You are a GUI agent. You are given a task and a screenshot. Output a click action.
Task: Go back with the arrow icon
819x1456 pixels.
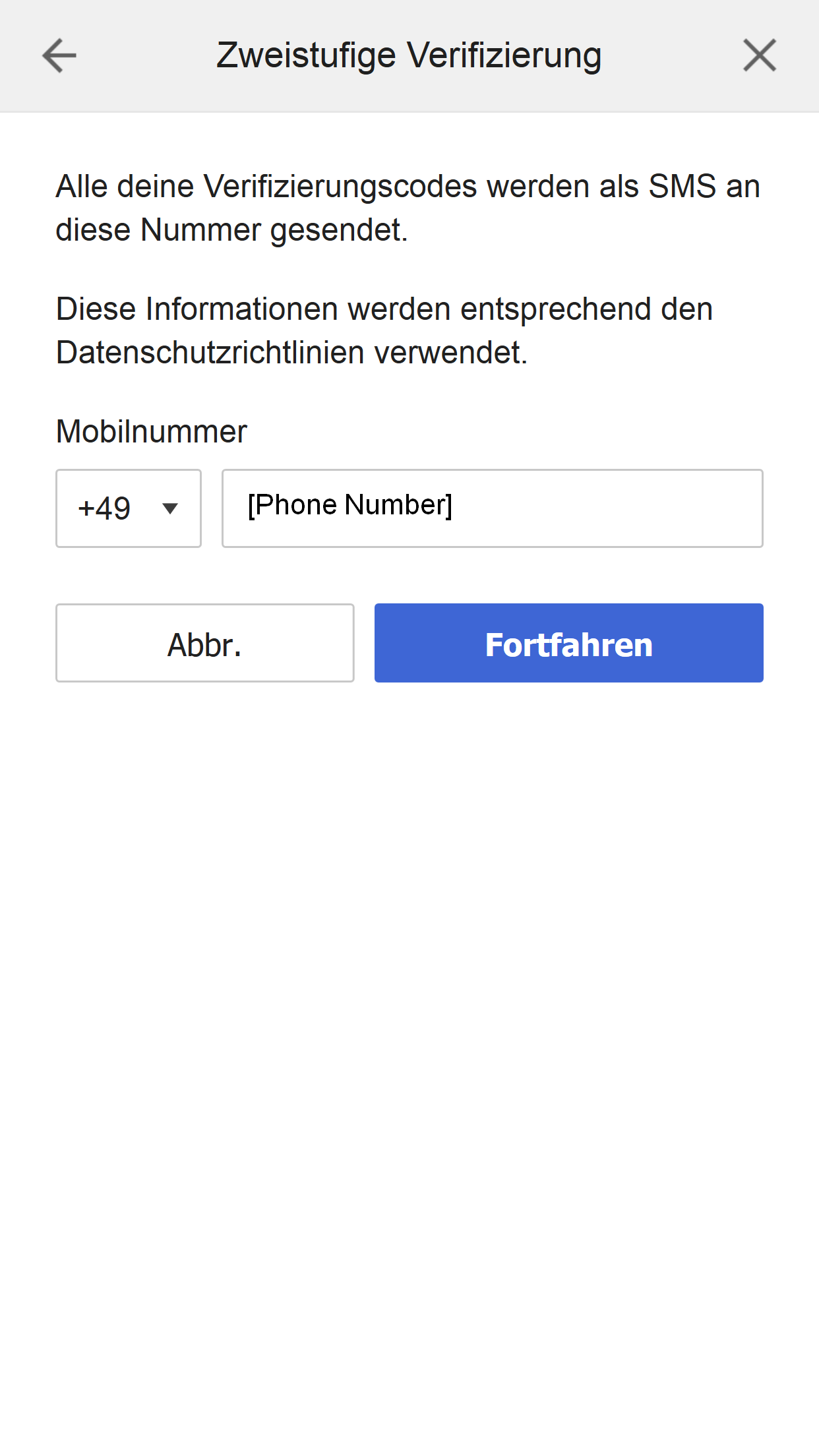59,55
